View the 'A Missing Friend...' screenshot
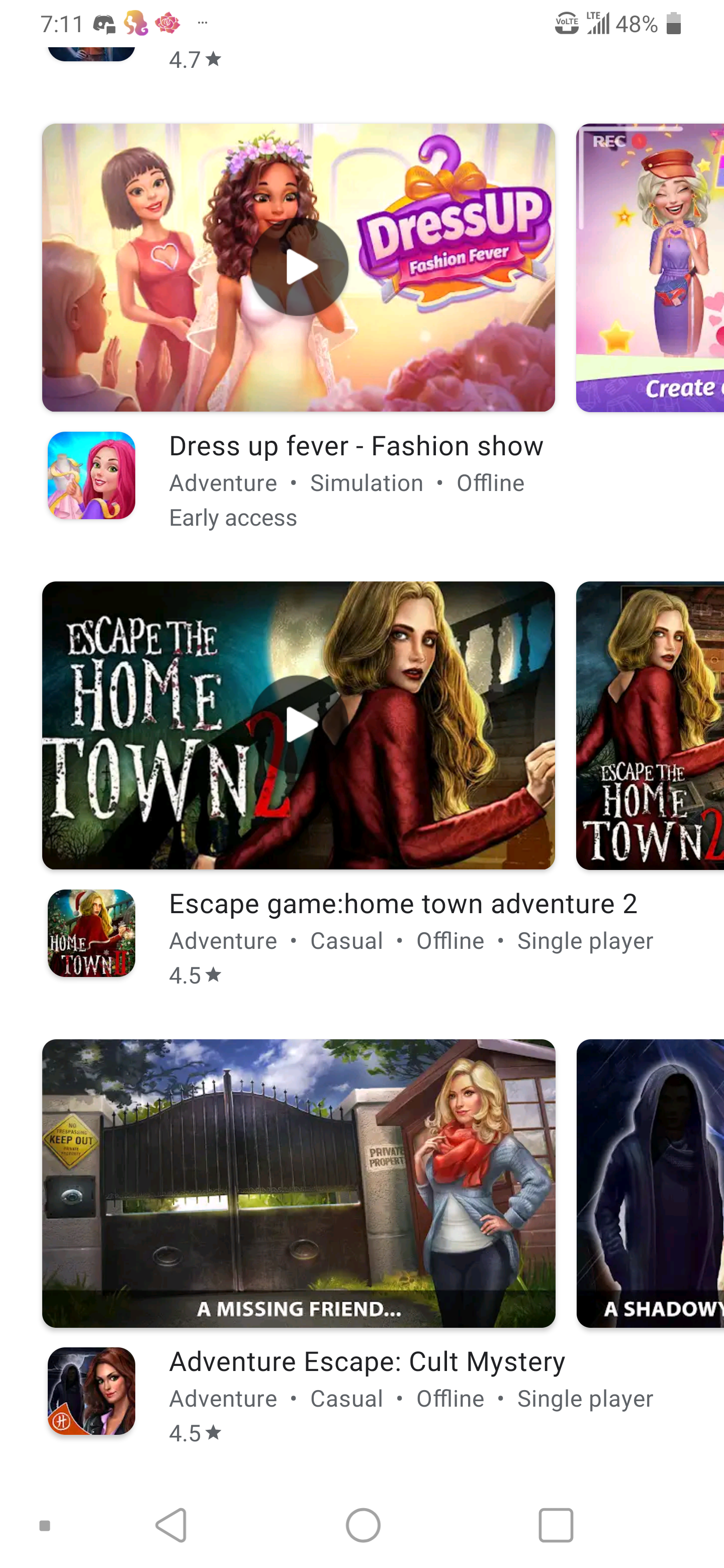 click(x=298, y=1183)
